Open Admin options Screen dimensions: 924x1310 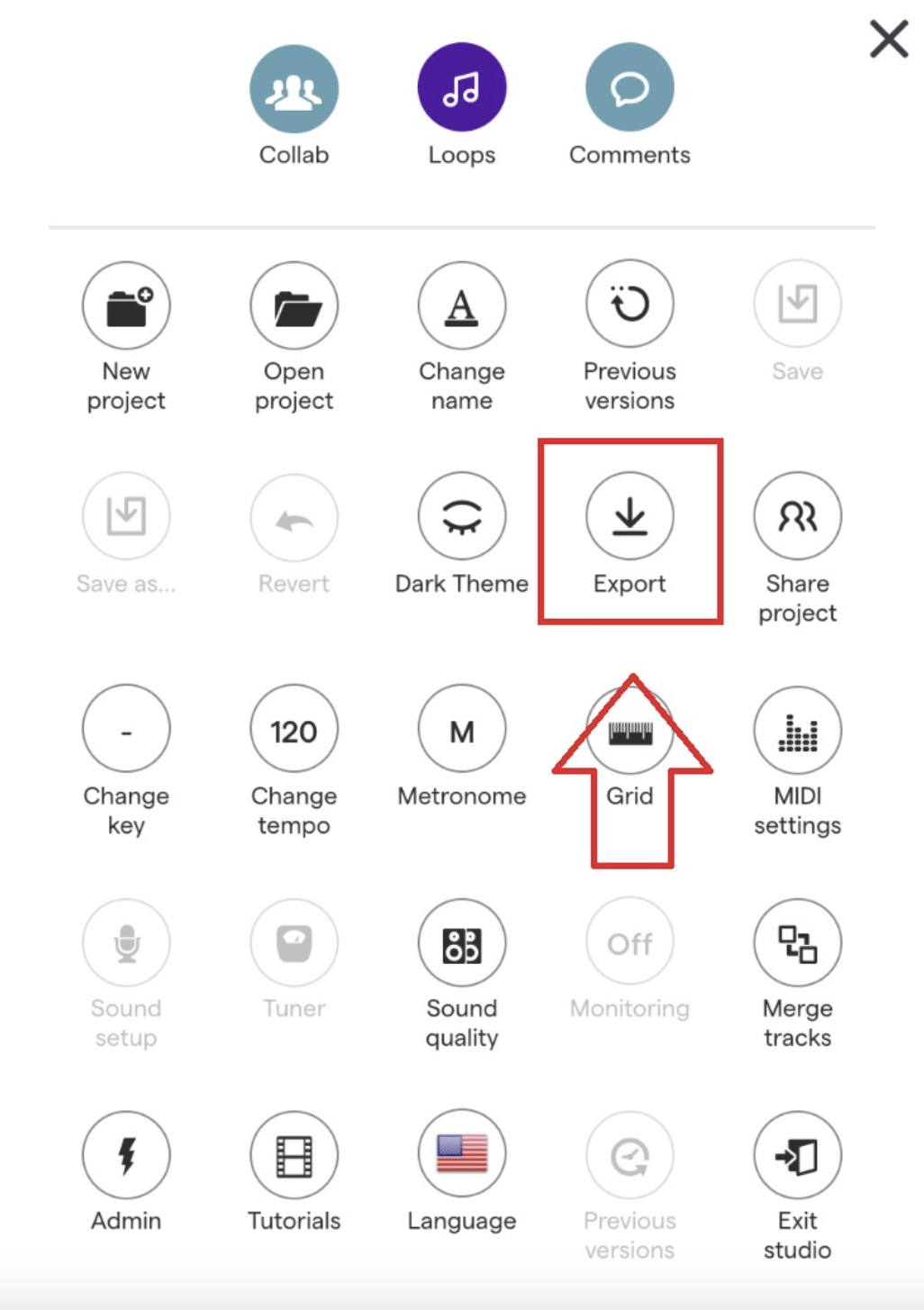point(126,1155)
